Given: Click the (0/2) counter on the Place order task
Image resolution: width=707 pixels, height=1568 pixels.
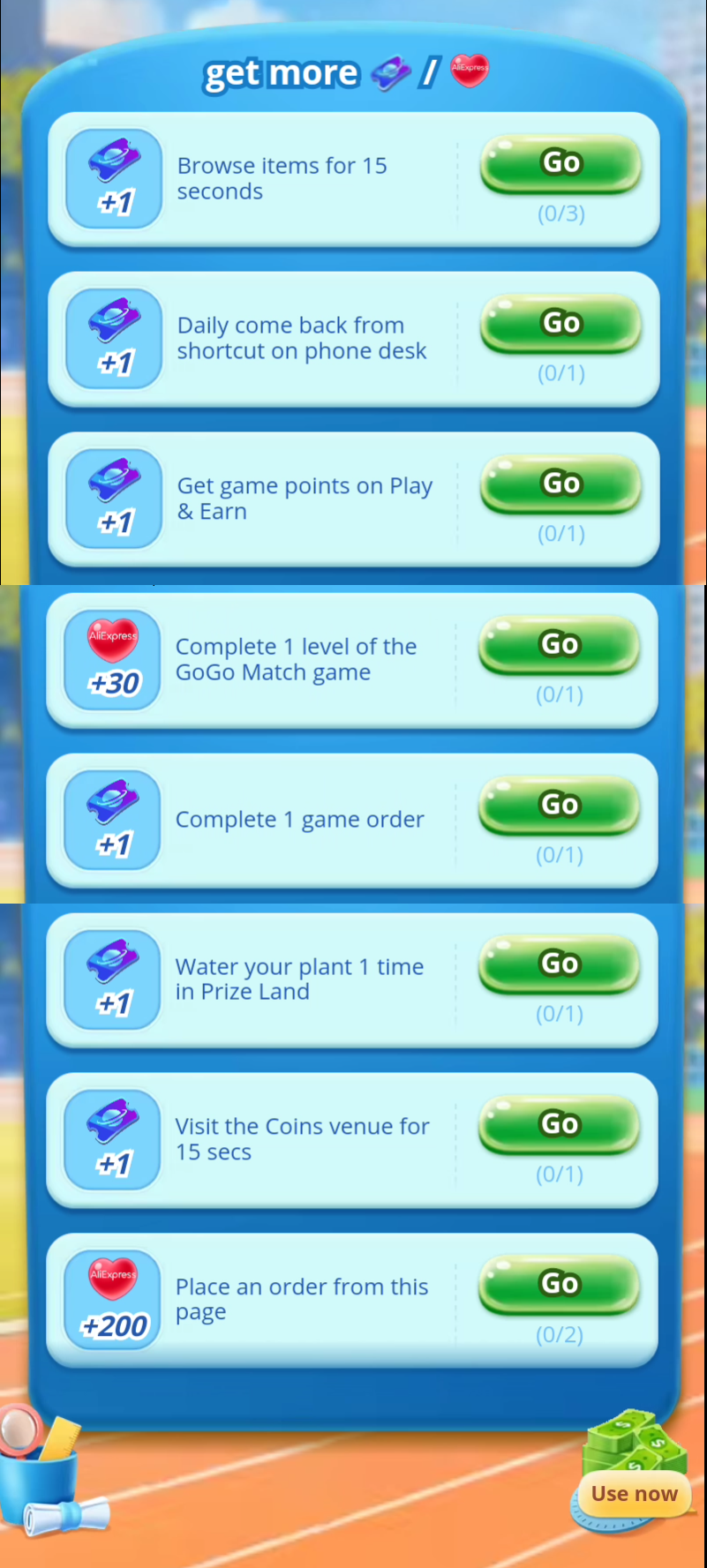Looking at the screenshot, I should click(x=559, y=1334).
